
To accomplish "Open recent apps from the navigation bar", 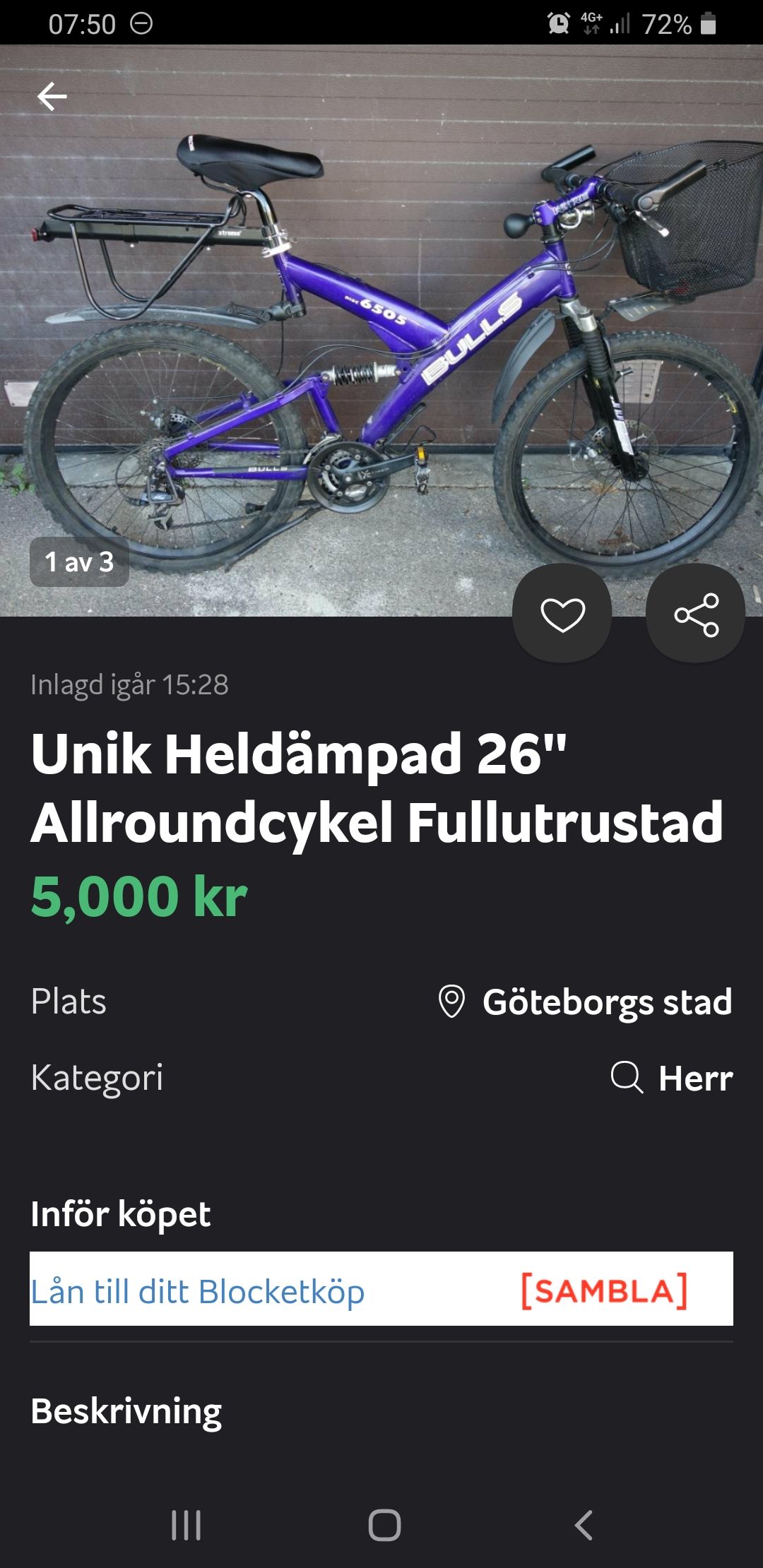I will click(x=187, y=1524).
